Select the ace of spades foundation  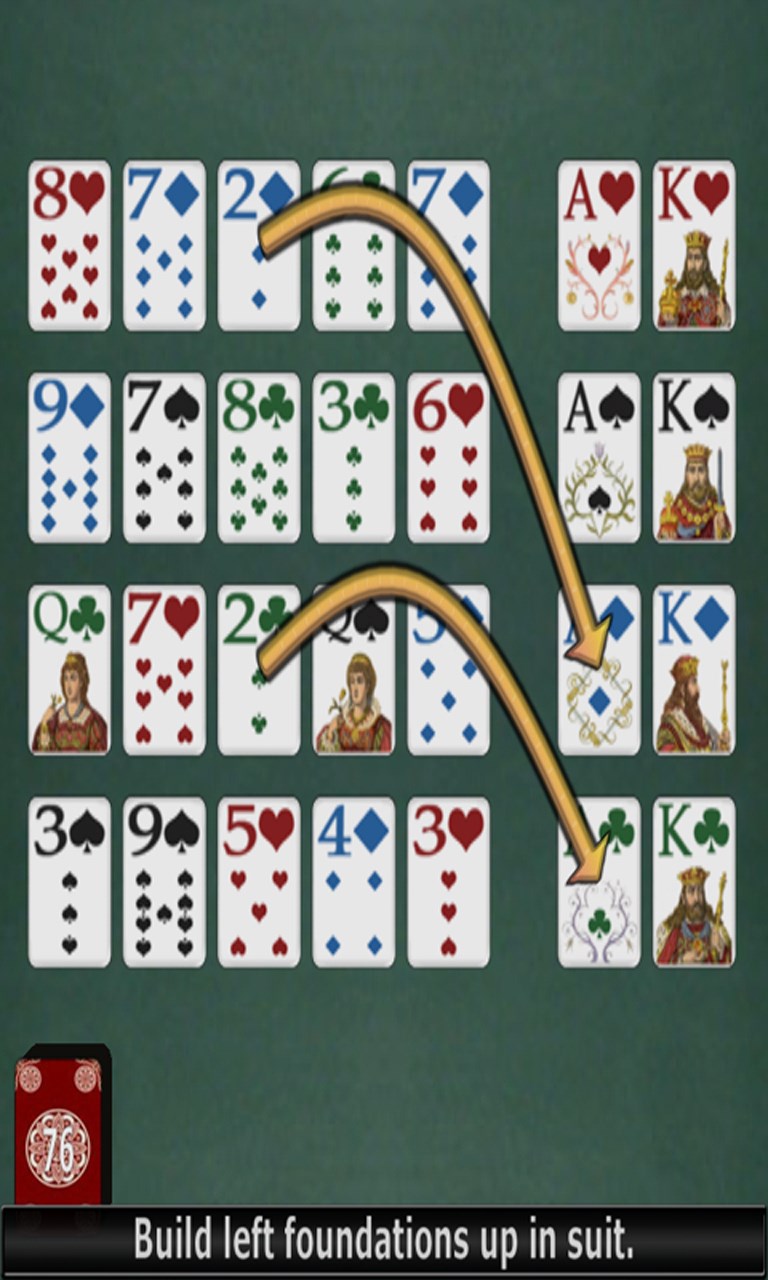(599, 457)
